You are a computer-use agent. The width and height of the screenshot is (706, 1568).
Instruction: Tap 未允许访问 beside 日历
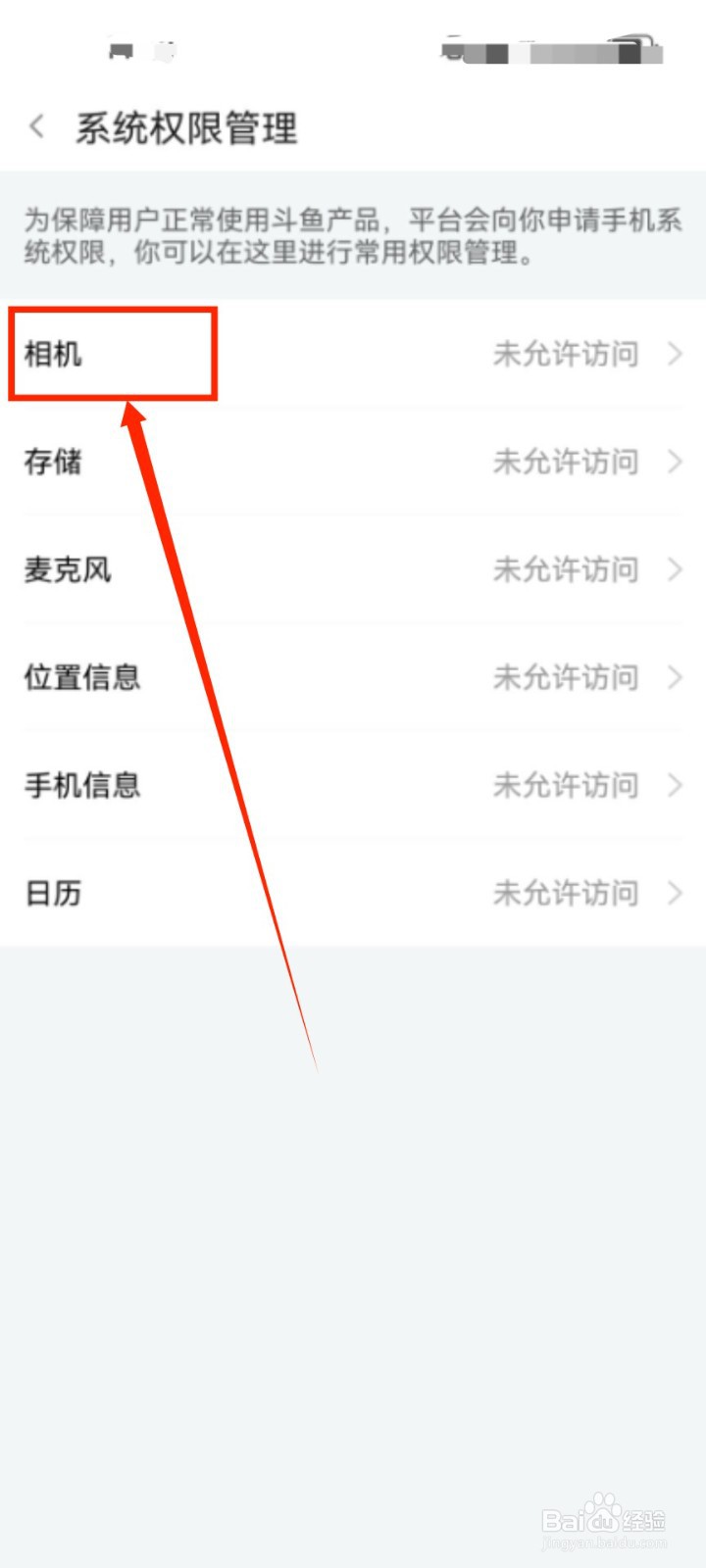[566, 893]
